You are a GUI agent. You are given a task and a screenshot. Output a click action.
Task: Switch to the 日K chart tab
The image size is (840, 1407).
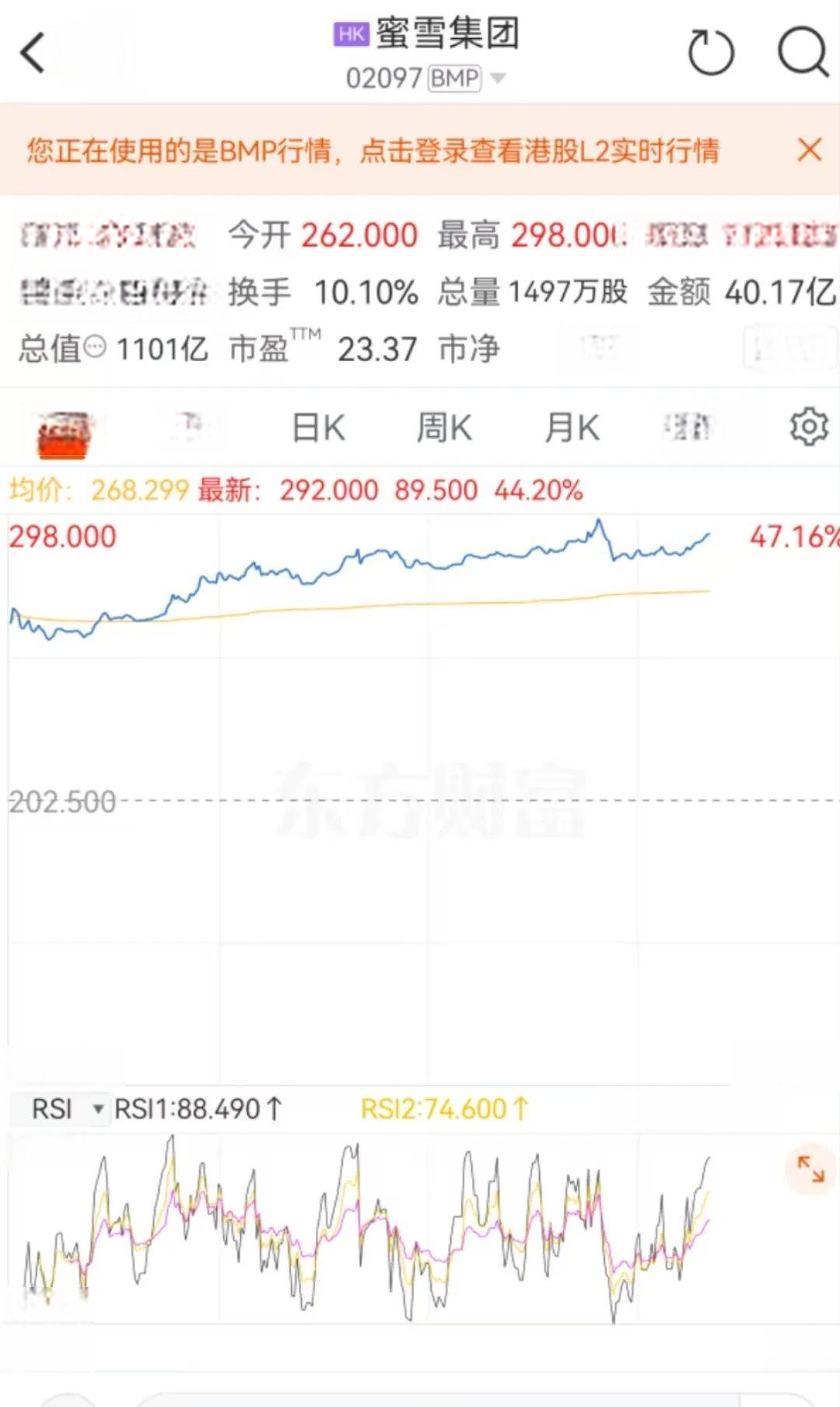click(x=318, y=427)
